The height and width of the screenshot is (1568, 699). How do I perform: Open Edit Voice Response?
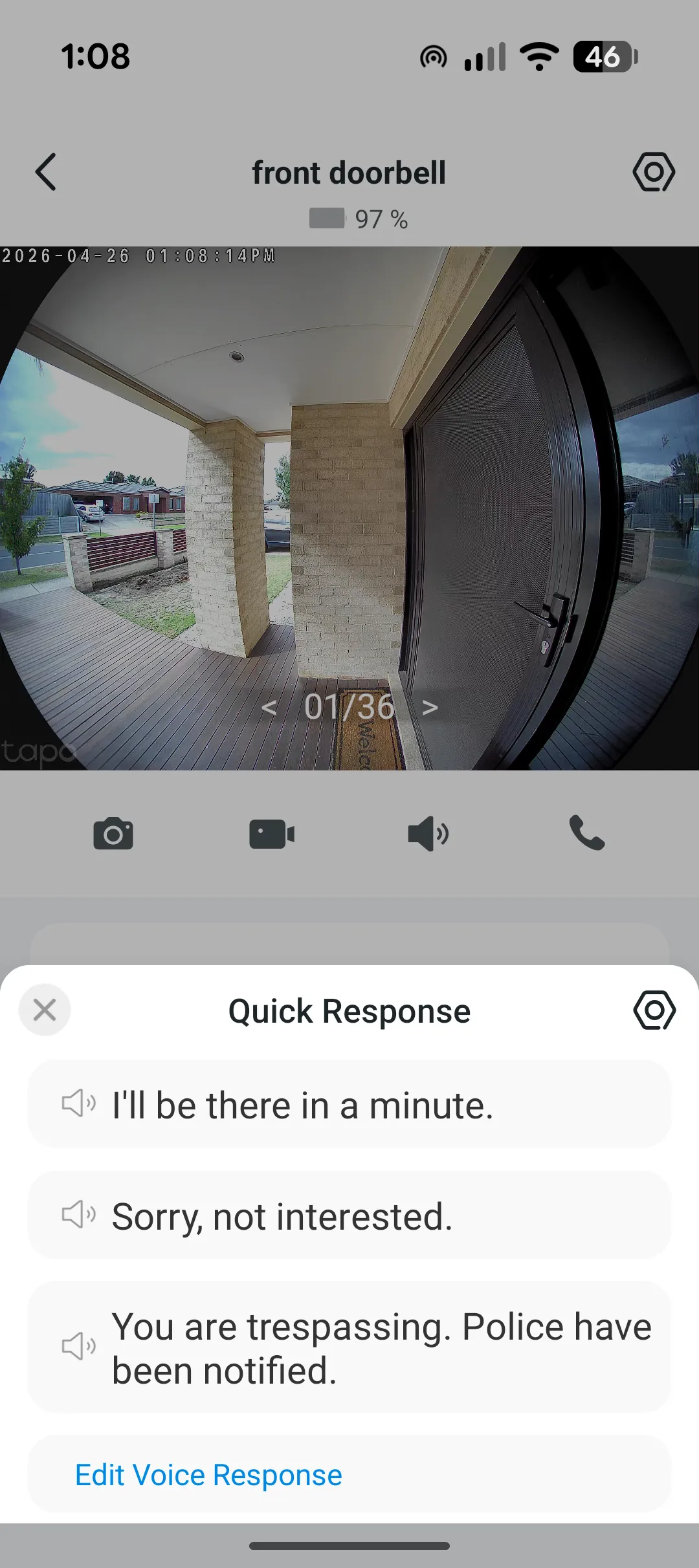pos(208,1475)
